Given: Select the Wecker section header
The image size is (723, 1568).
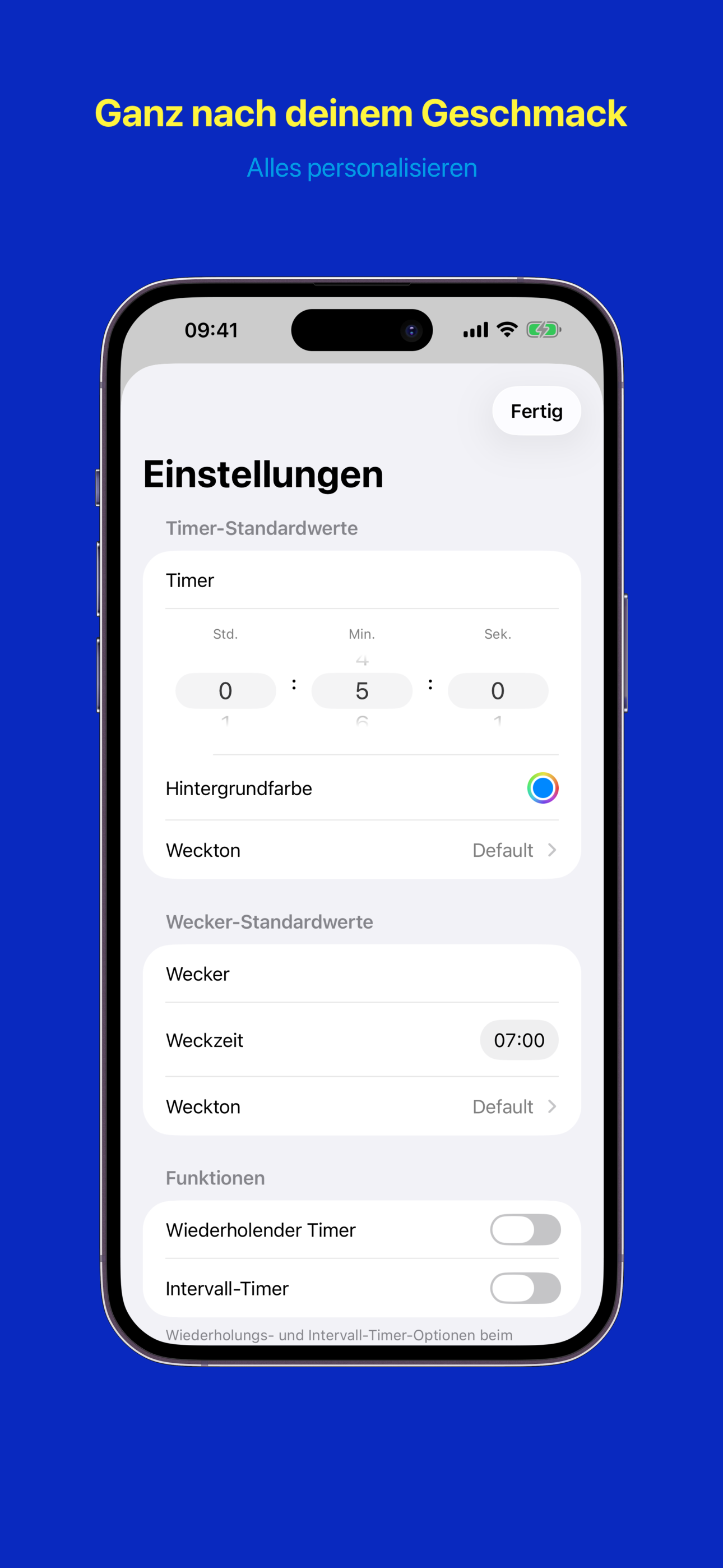Looking at the screenshot, I should 197,974.
